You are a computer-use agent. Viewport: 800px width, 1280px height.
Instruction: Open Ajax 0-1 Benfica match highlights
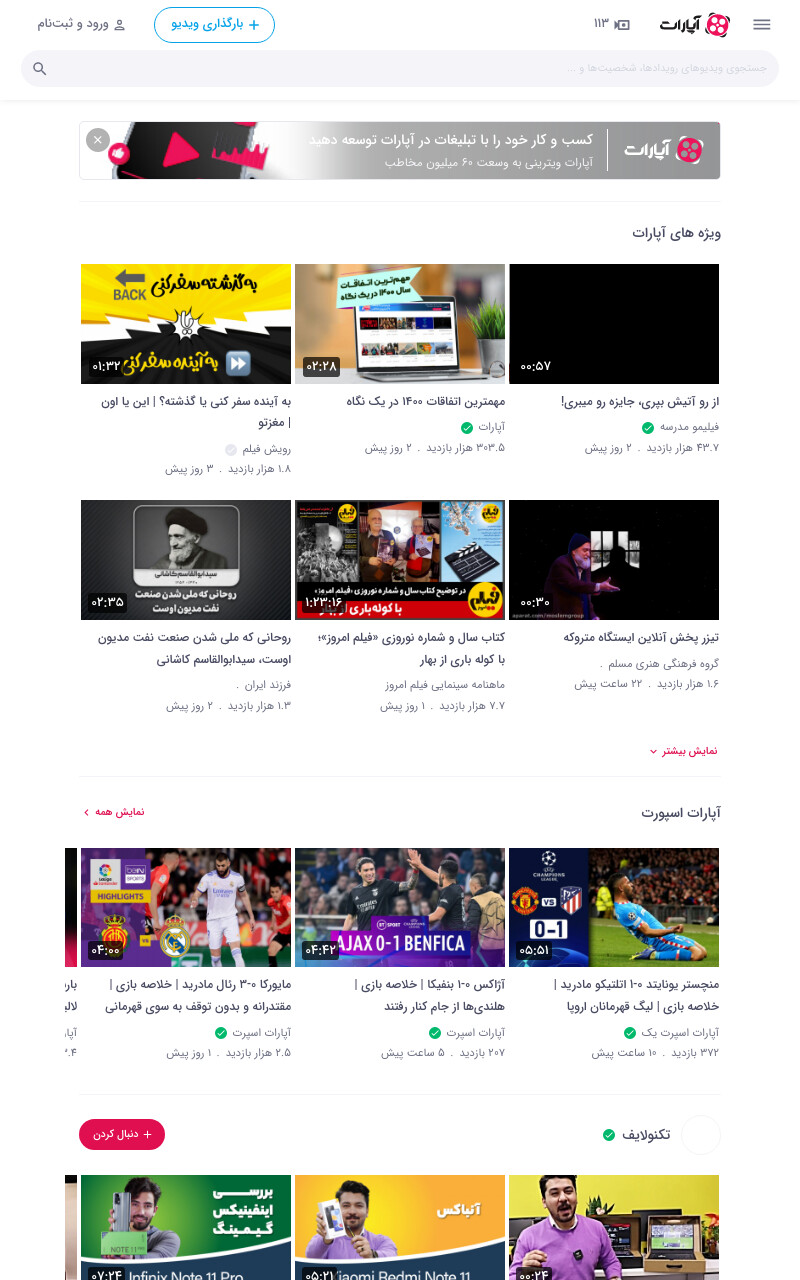pyautogui.click(x=400, y=908)
